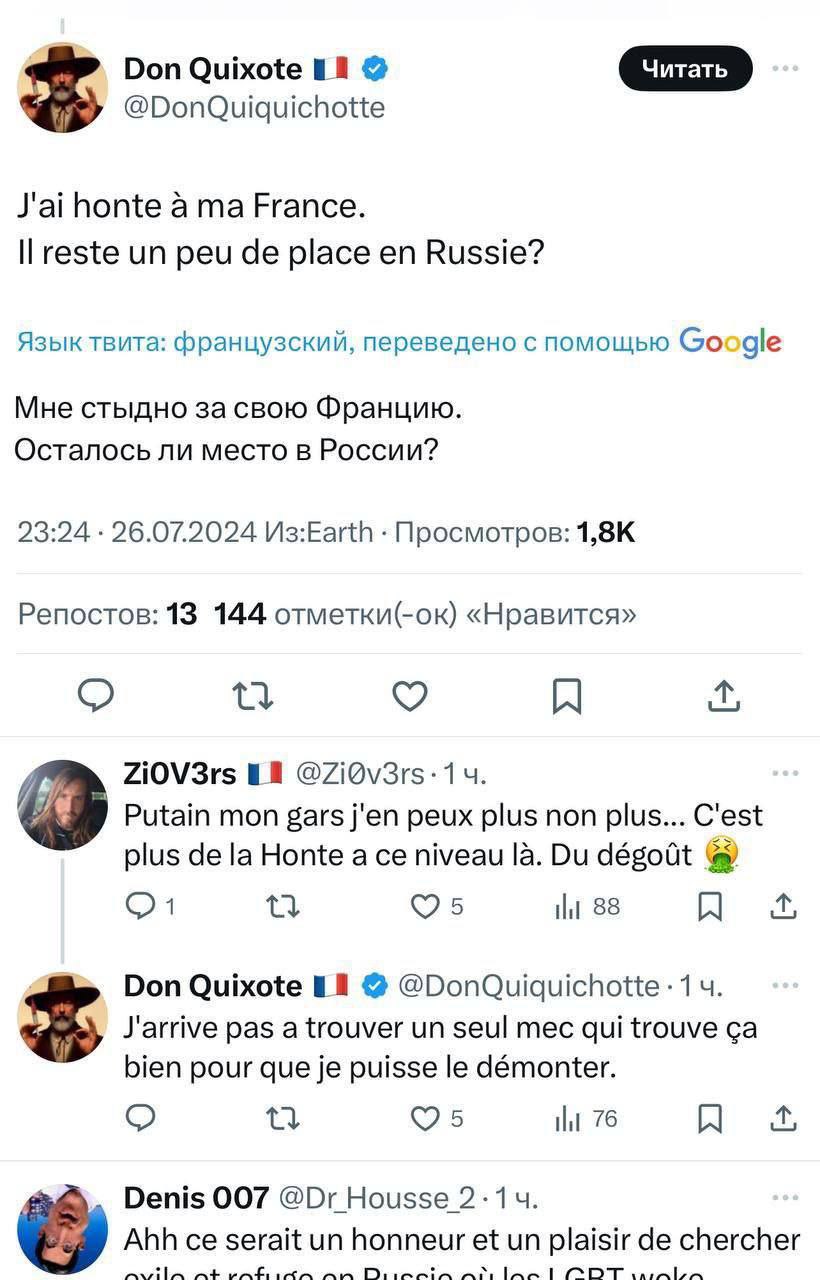Like Zi0V3rs' reply

tap(427, 906)
